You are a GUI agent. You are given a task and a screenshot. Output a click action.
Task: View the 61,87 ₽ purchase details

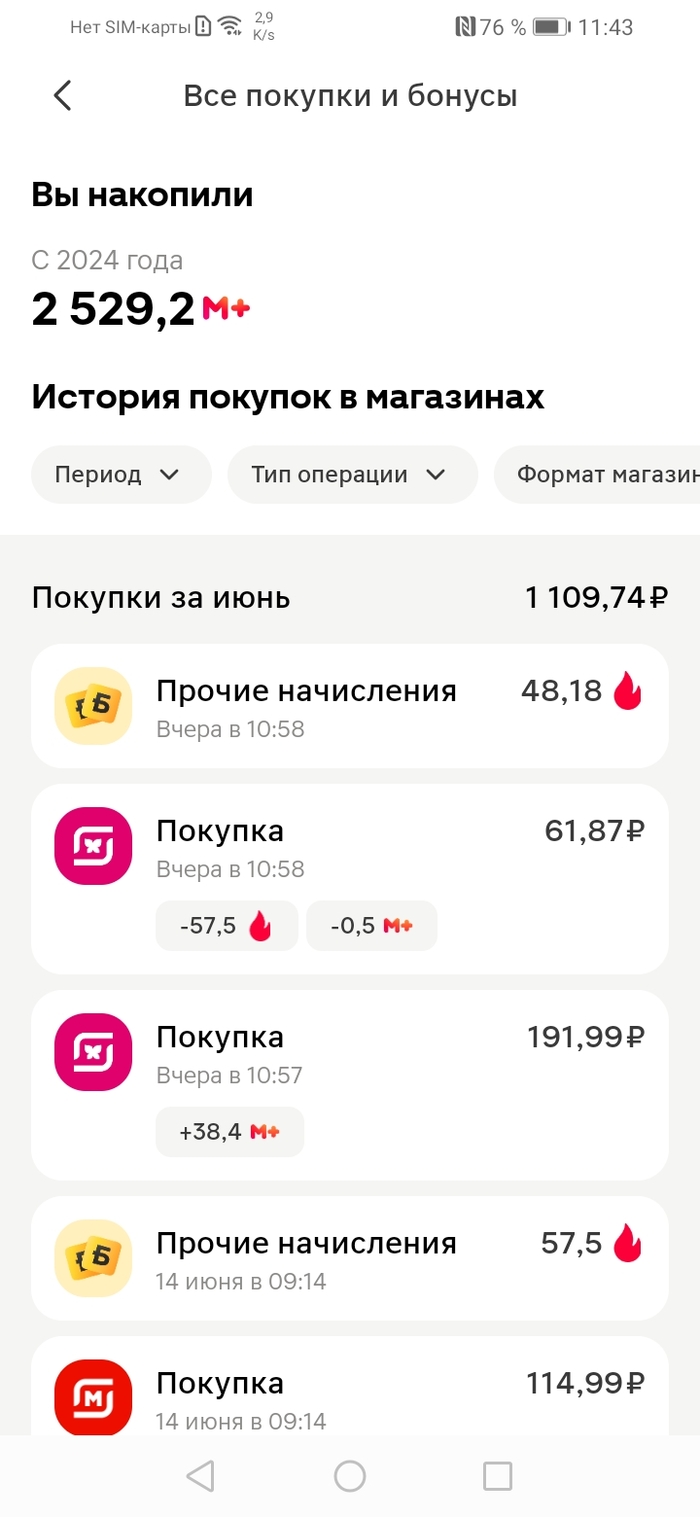349,878
